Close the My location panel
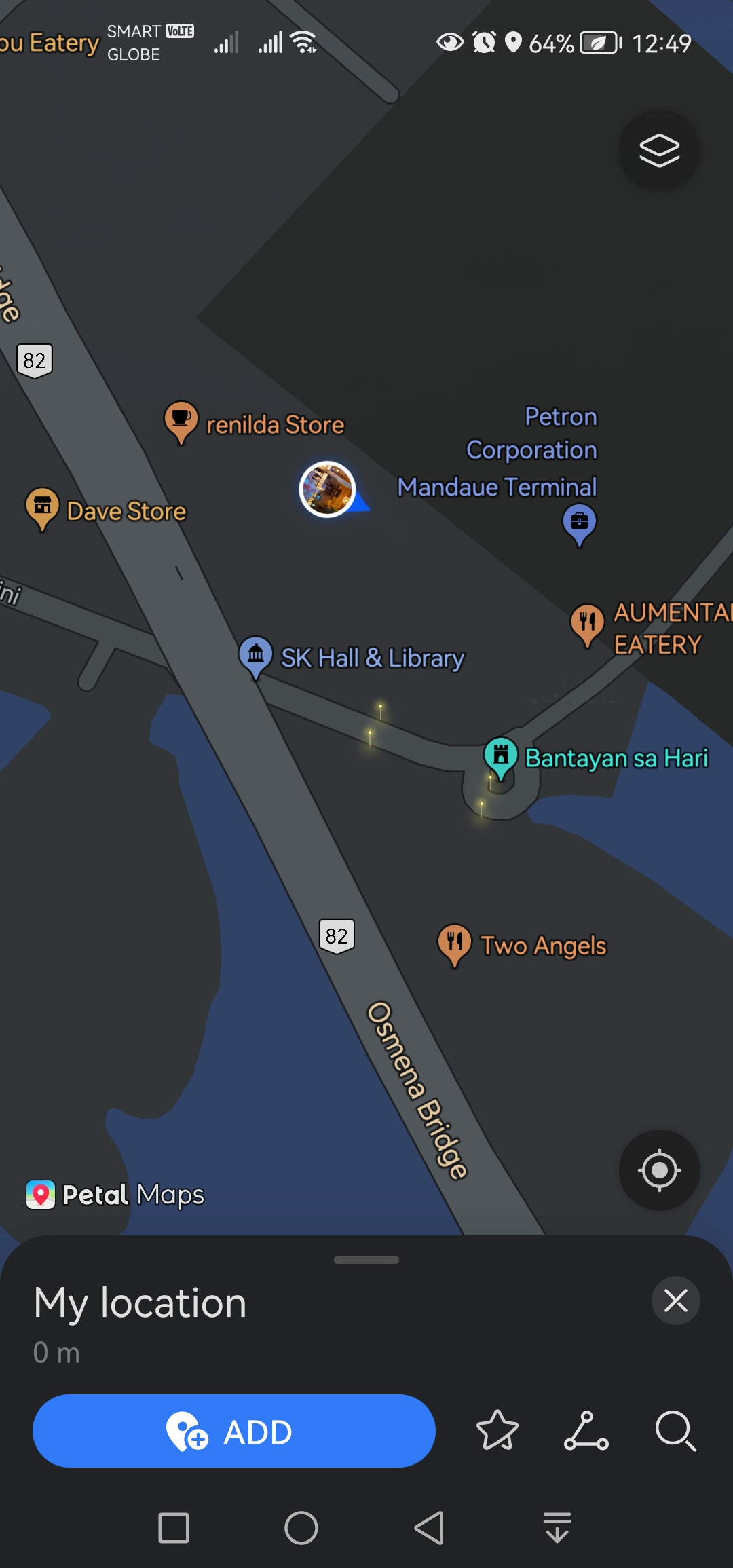 tap(675, 1301)
